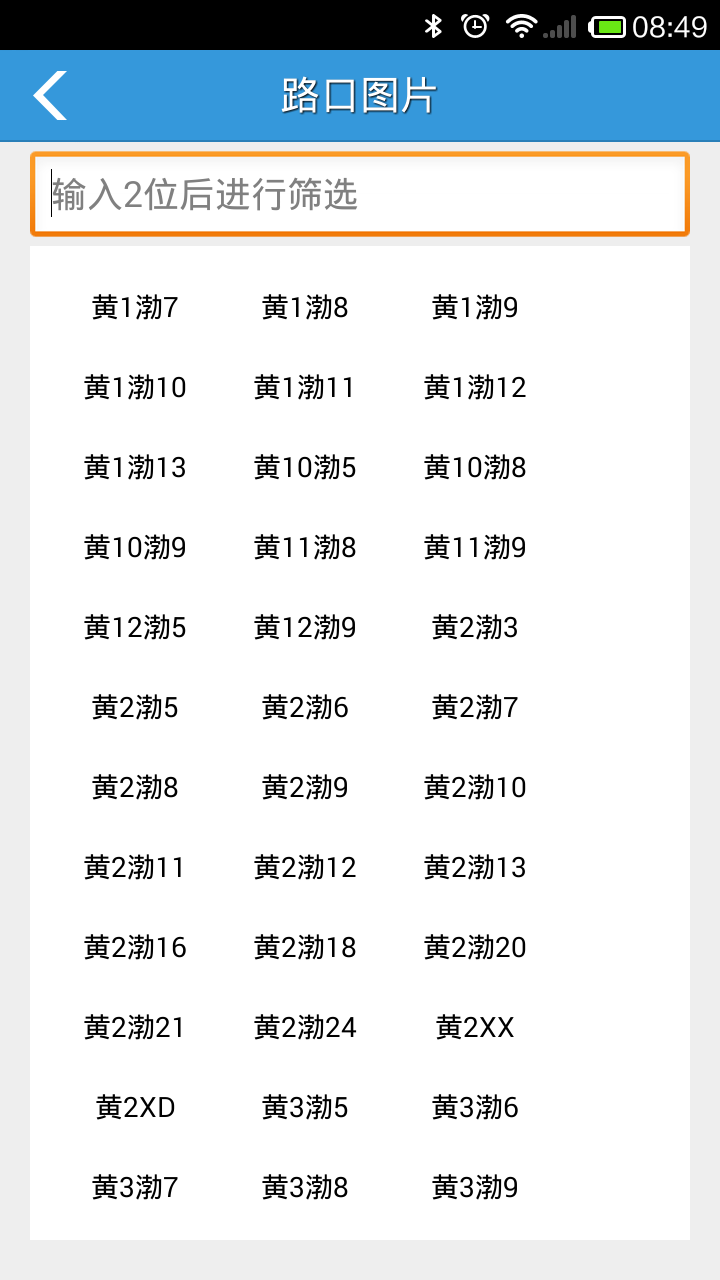Focus the 输入2位后进行筛选 filter field
This screenshot has height=1280, width=720.
click(360, 194)
